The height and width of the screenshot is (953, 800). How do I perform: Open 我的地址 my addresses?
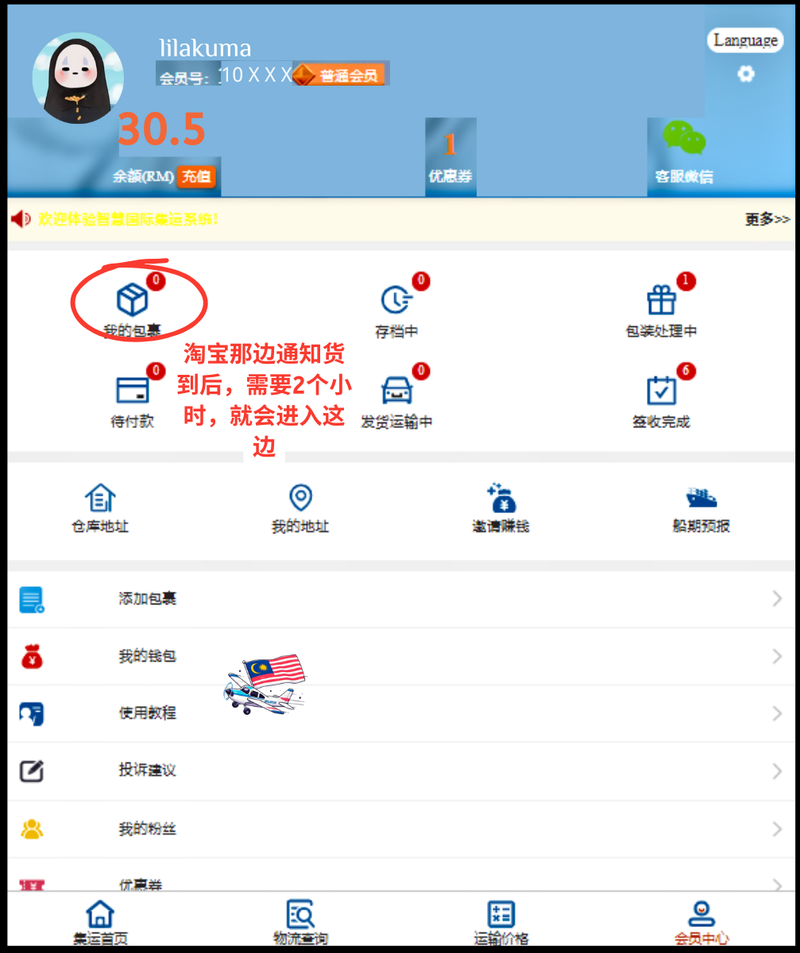[x=300, y=508]
